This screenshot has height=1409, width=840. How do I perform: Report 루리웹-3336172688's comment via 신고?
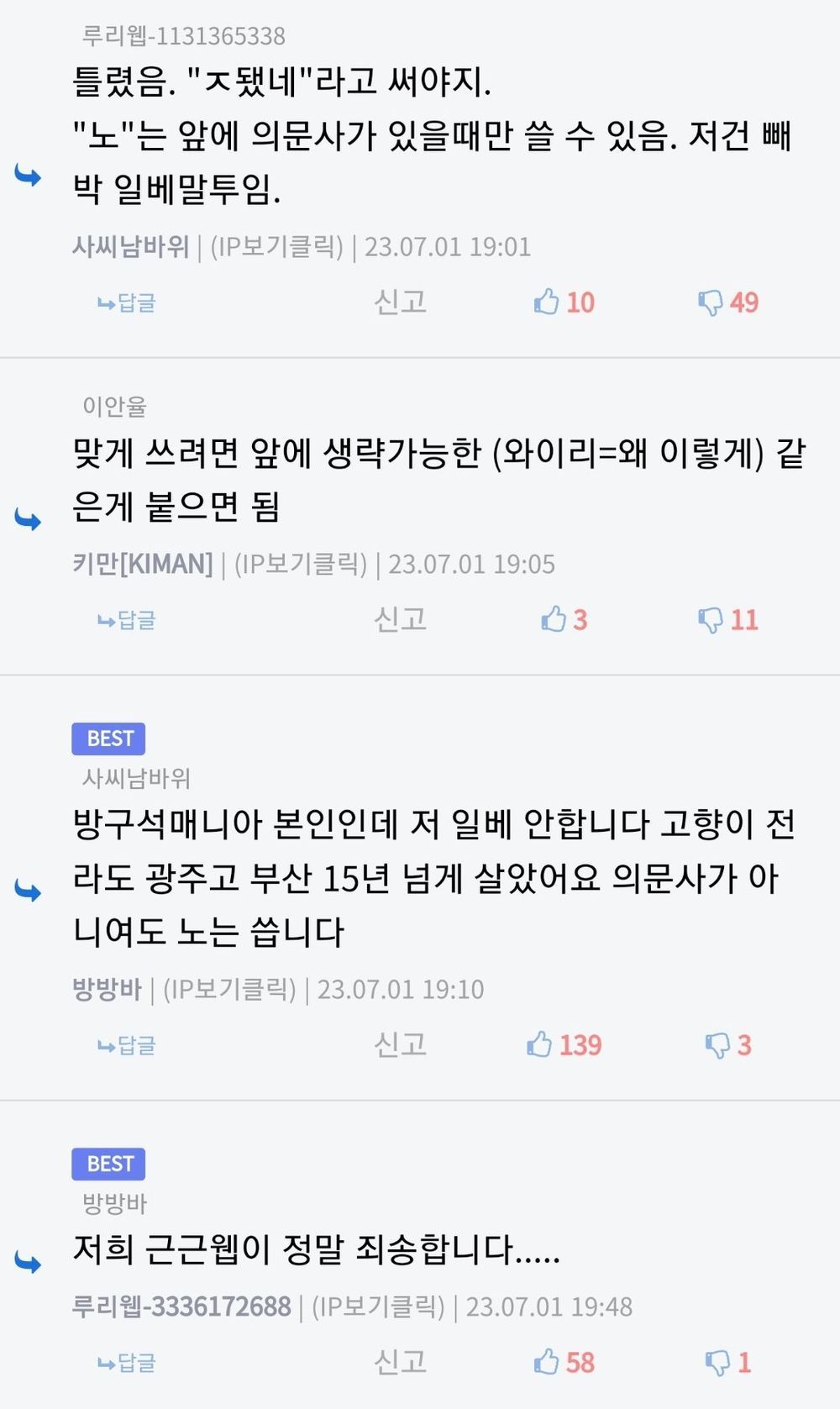(x=400, y=1362)
